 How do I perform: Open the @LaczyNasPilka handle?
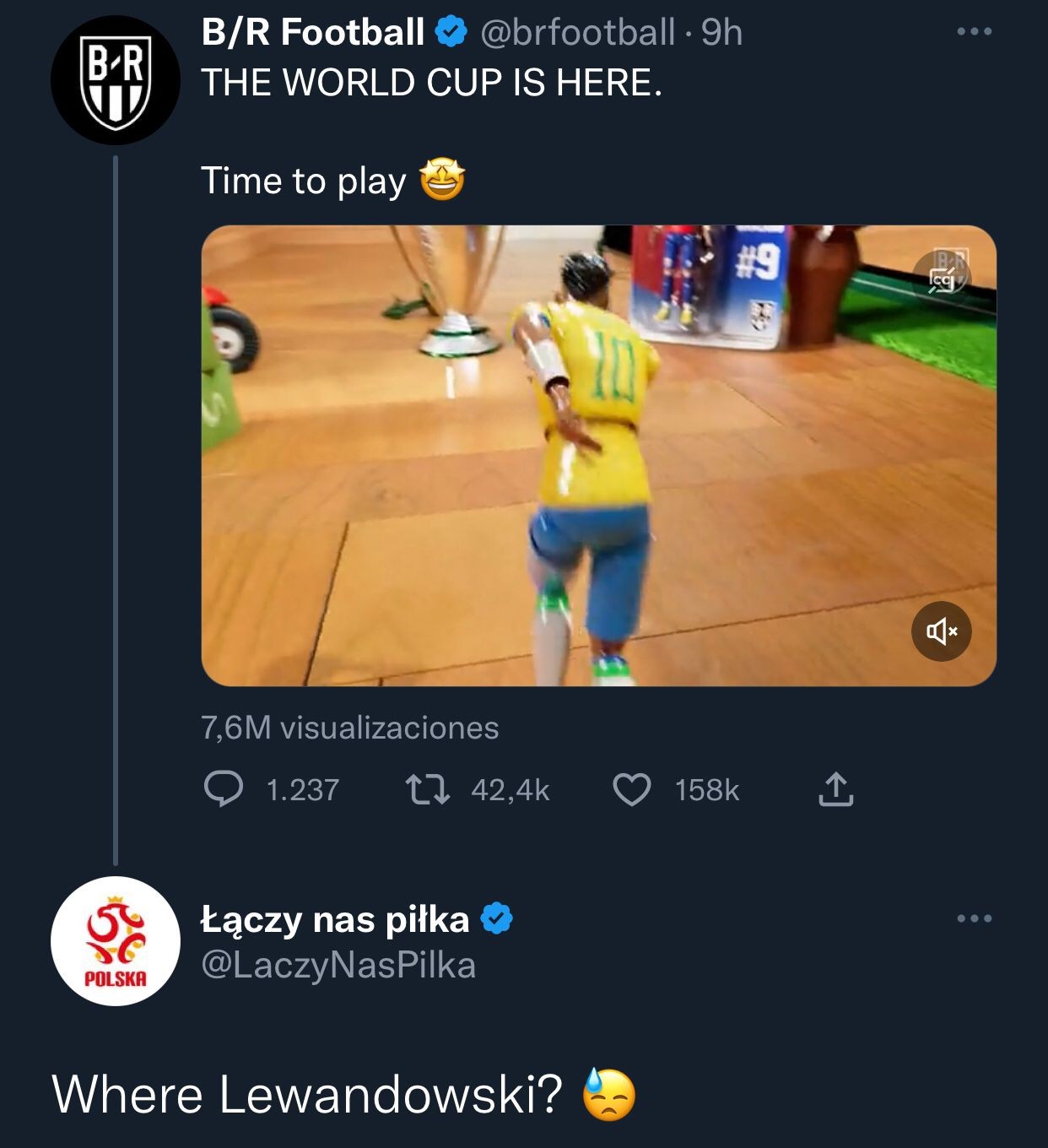pos(338,965)
